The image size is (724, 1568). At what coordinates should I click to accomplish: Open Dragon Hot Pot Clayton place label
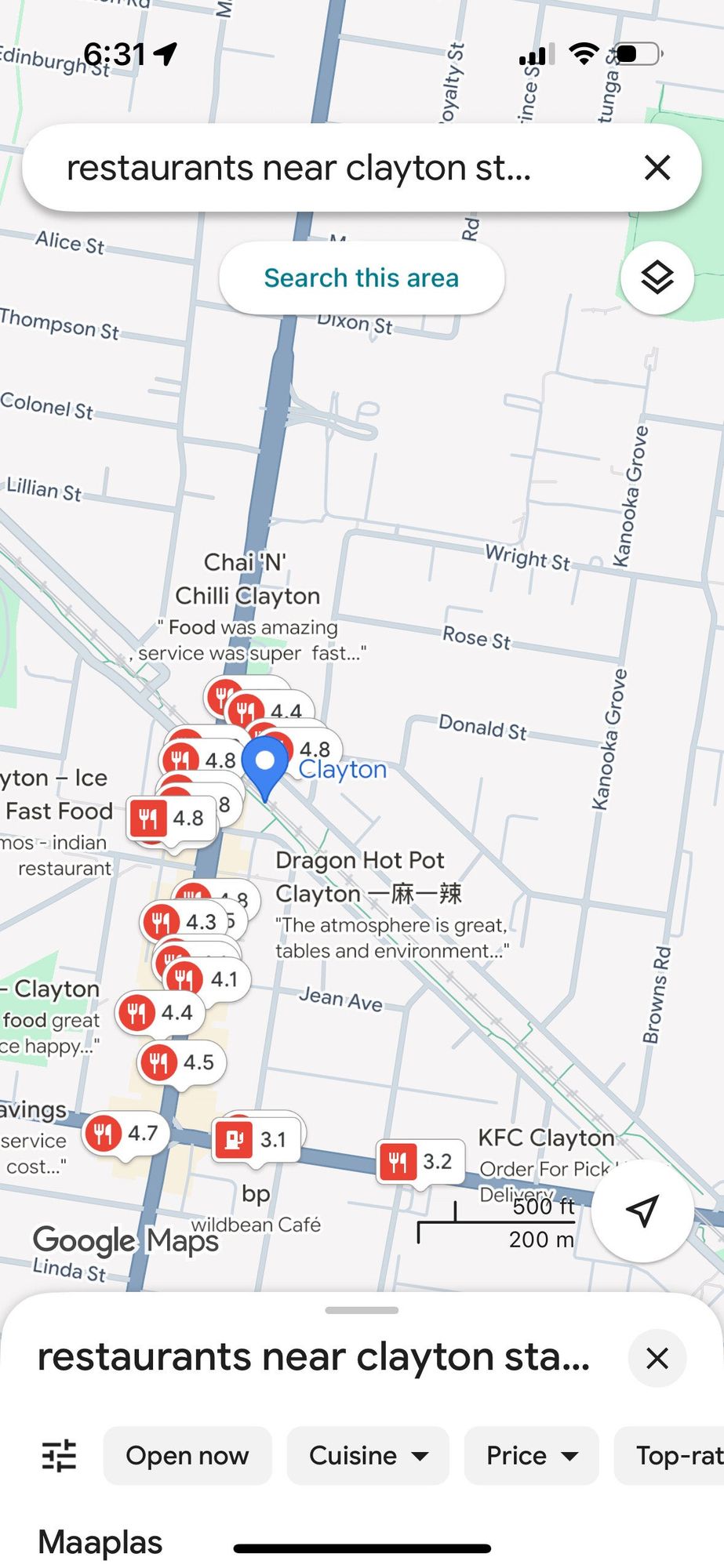tap(361, 877)
